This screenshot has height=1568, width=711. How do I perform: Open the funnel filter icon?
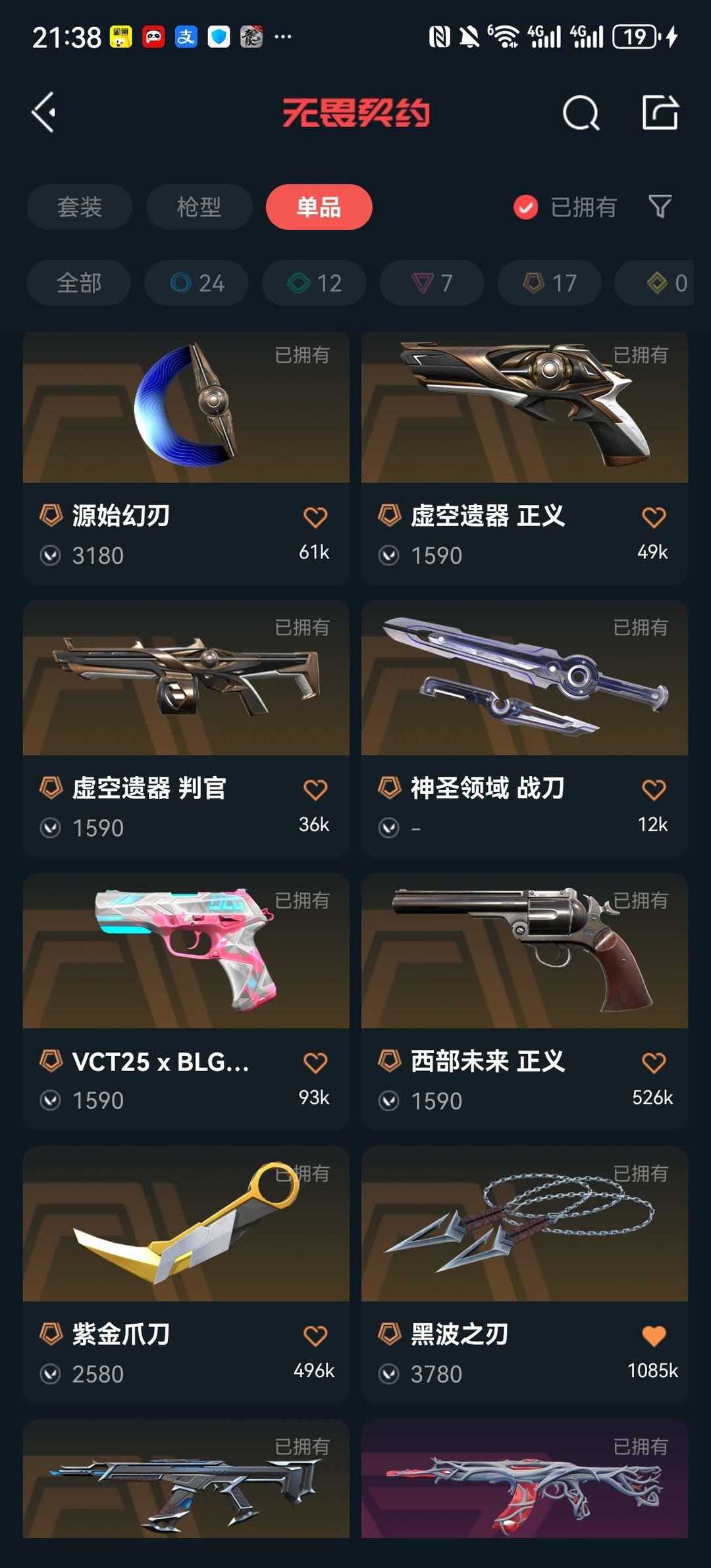click(x=660, y=207)
